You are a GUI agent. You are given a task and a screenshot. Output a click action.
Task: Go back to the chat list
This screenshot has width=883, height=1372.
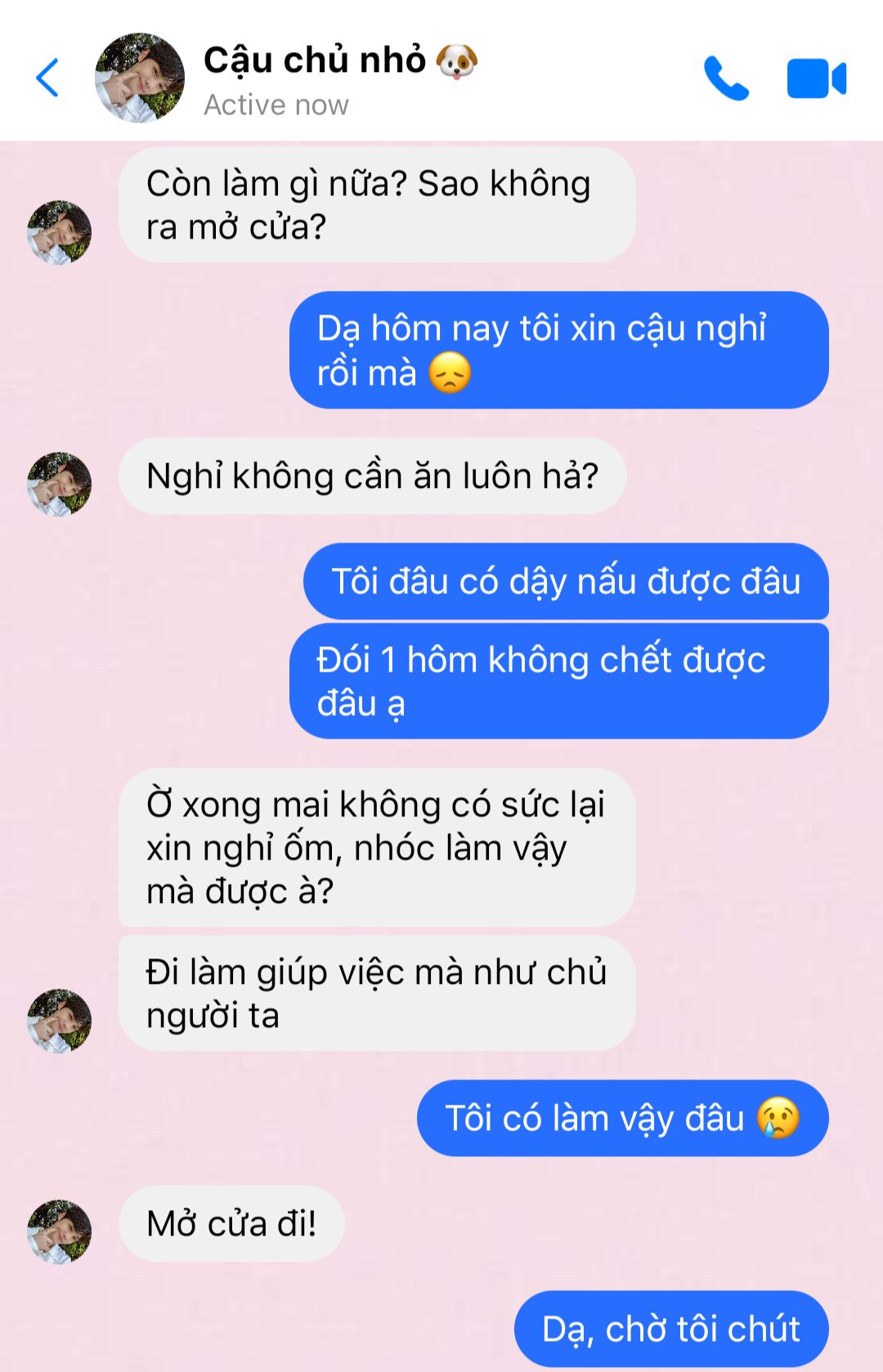tap(47, 78)
